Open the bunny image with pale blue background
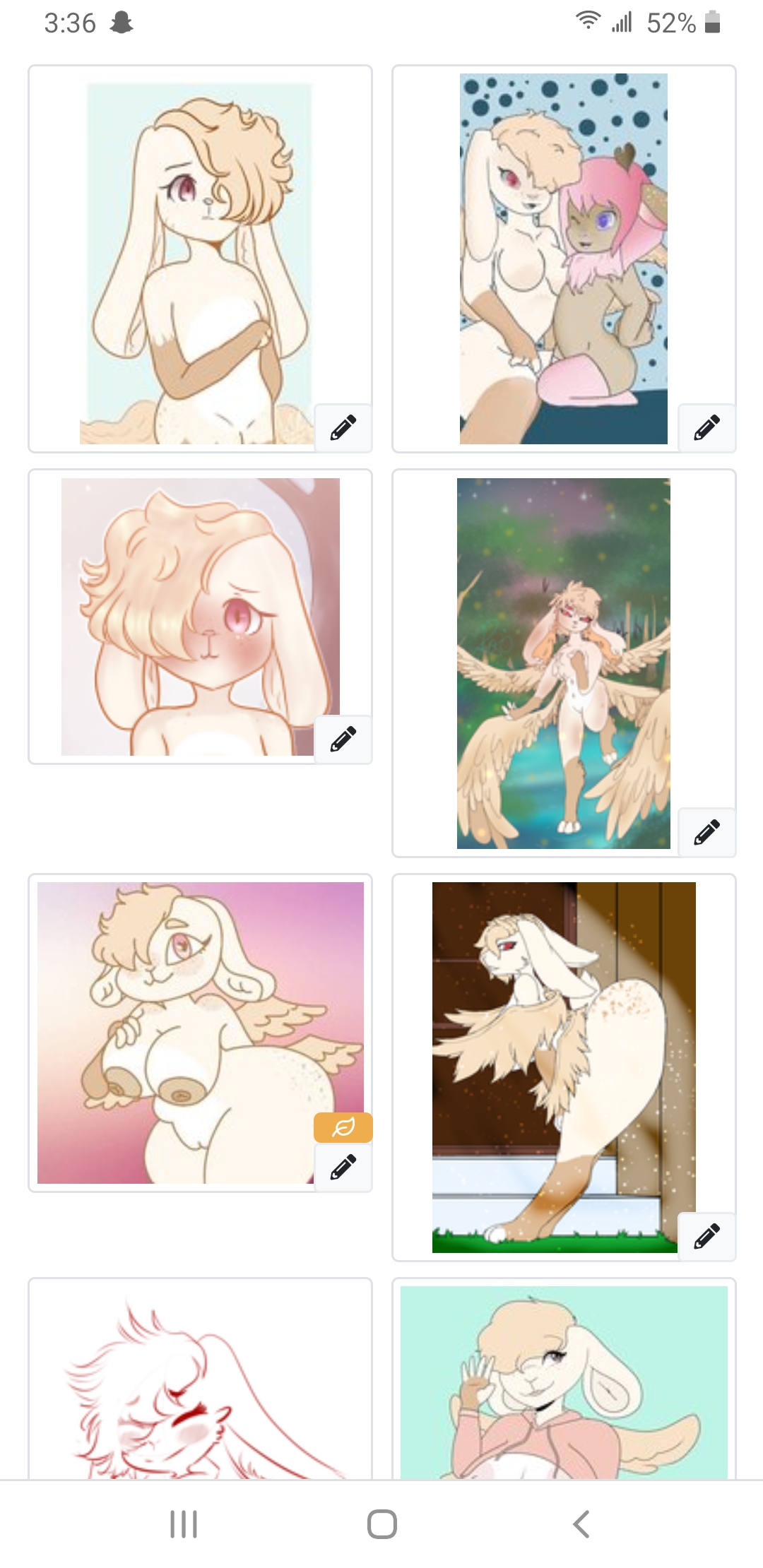Screen dimensions: 763x1568 (199, 261)
